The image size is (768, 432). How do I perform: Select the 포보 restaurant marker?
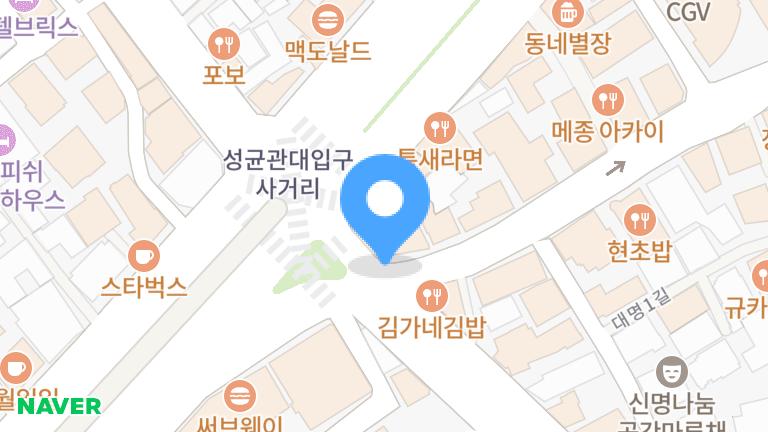223,43
